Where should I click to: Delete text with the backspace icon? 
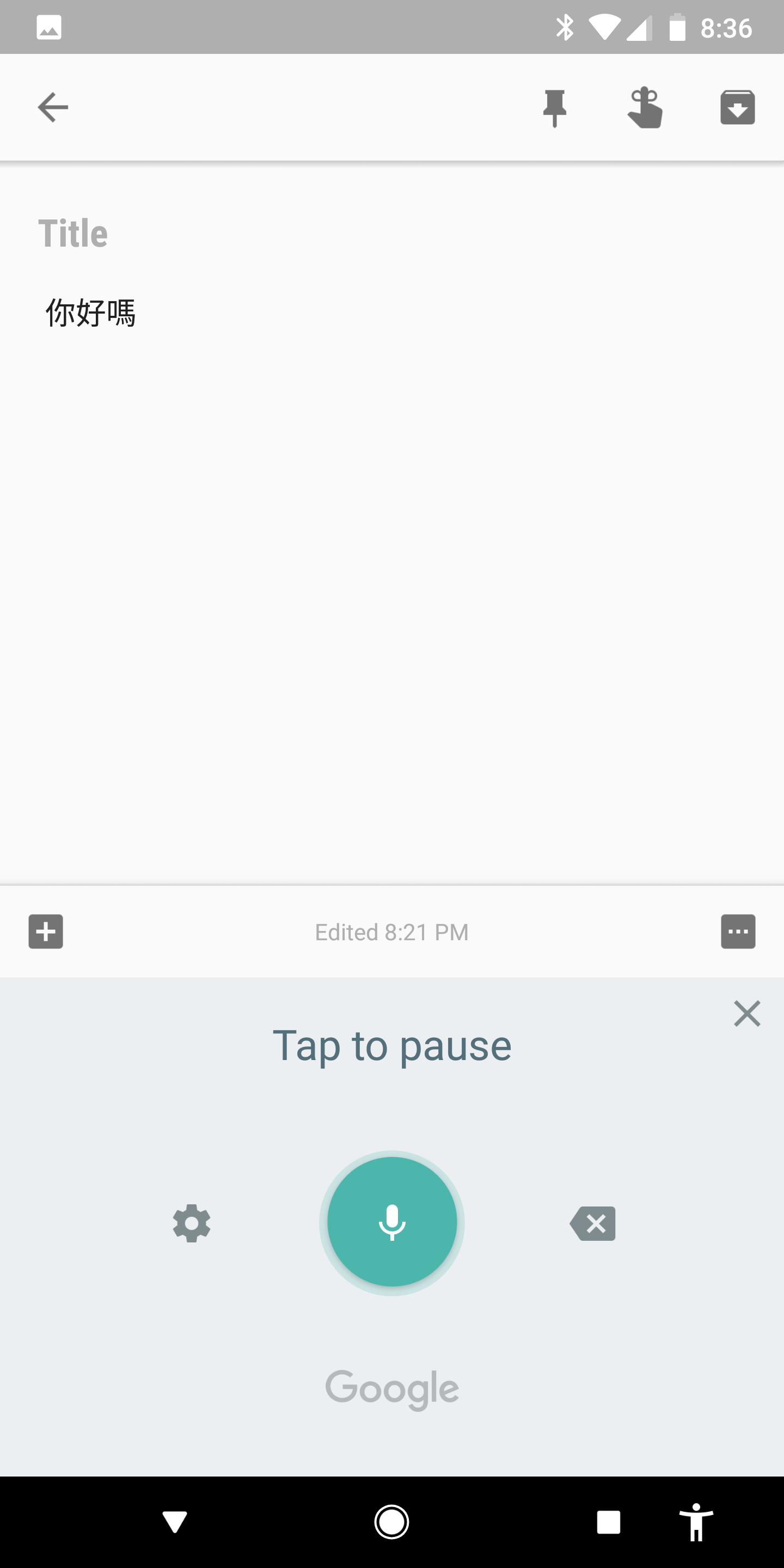pos(592,1223)
